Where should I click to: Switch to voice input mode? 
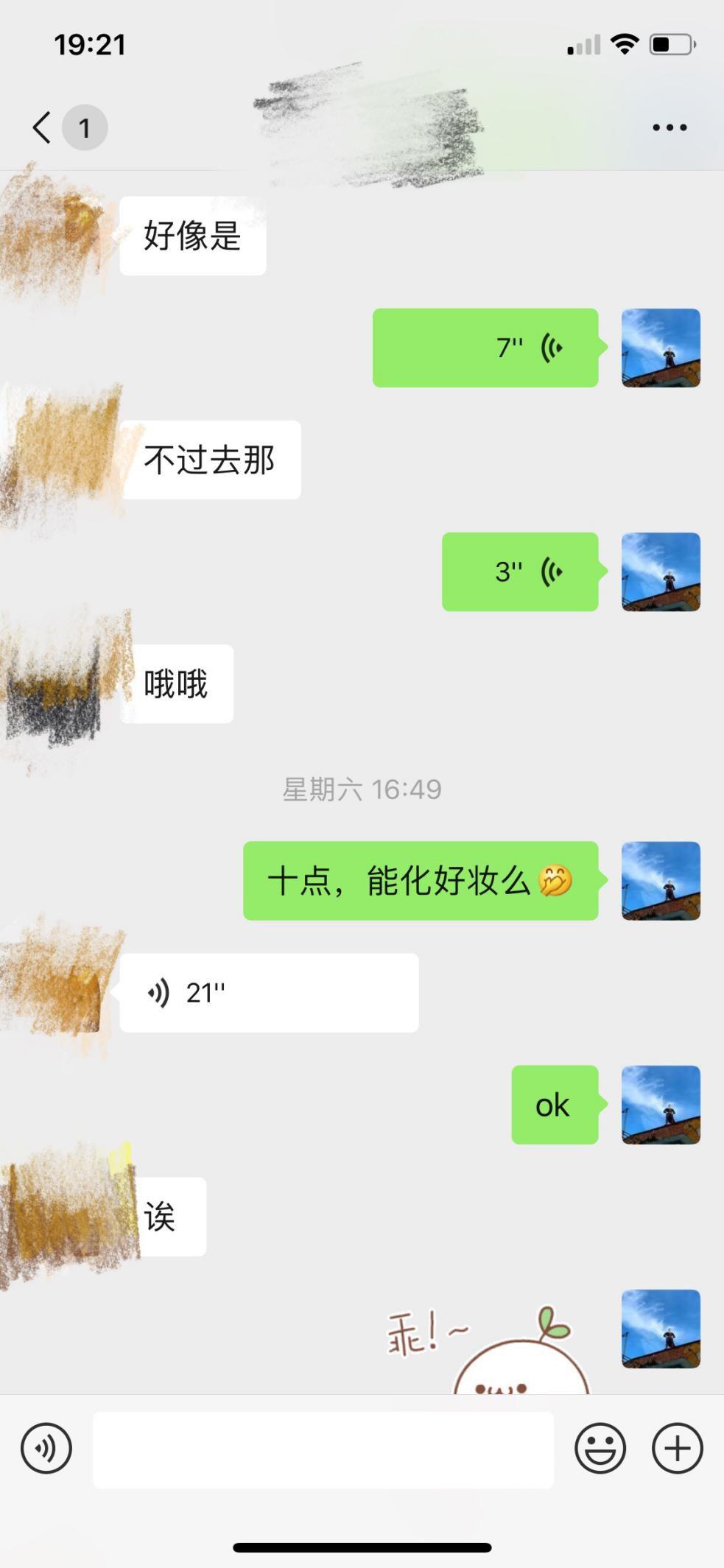(46, 1447)
